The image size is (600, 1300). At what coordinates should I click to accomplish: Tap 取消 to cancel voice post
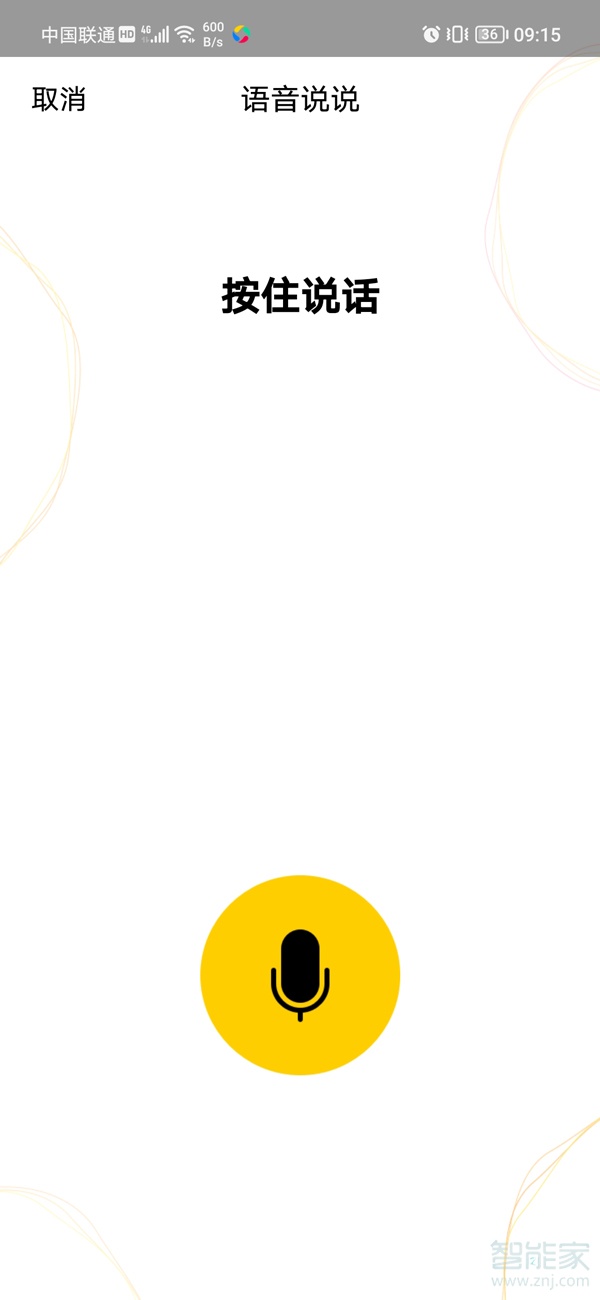[59, 100]
